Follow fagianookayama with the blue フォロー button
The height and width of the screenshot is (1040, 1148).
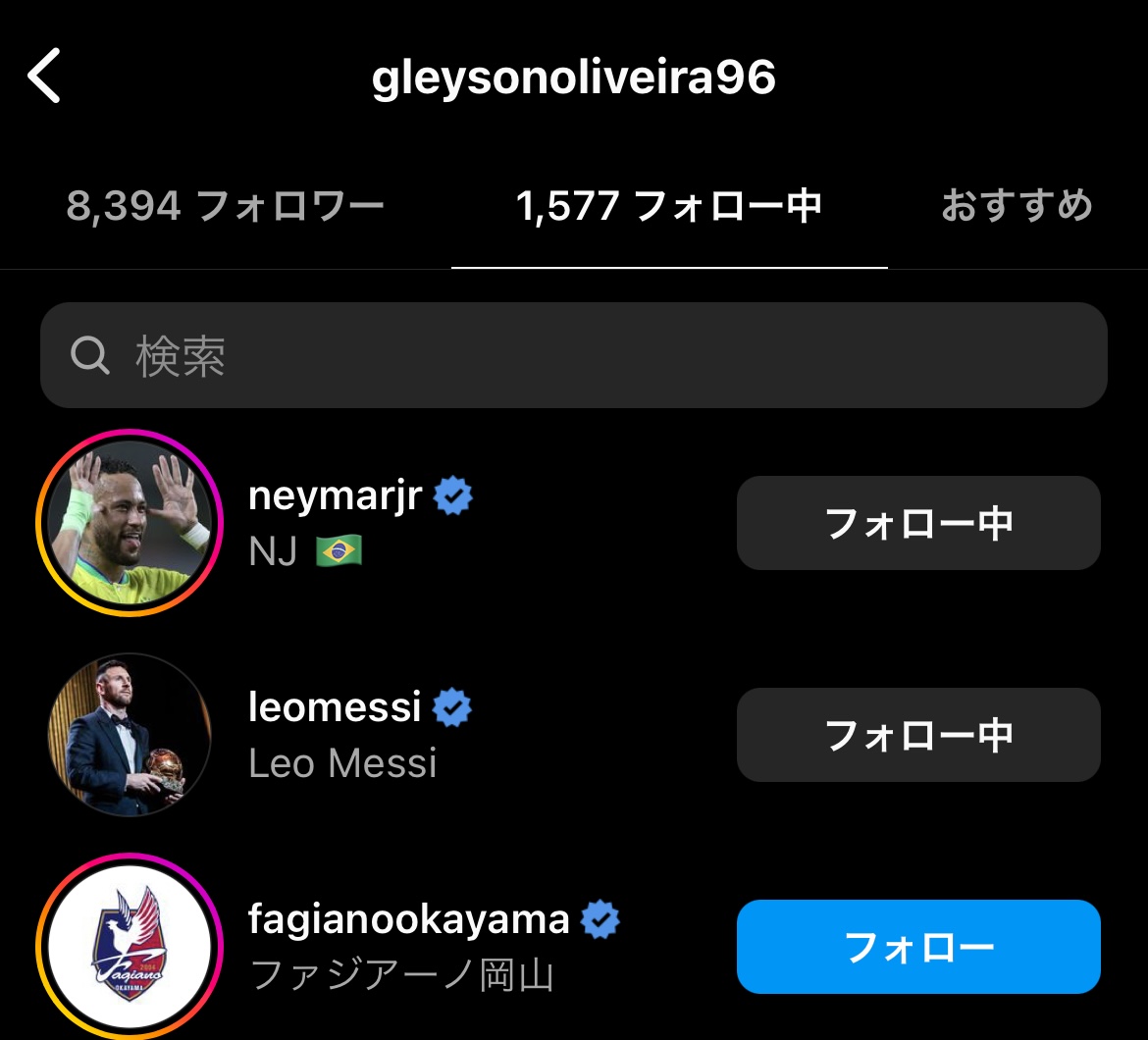918,947
